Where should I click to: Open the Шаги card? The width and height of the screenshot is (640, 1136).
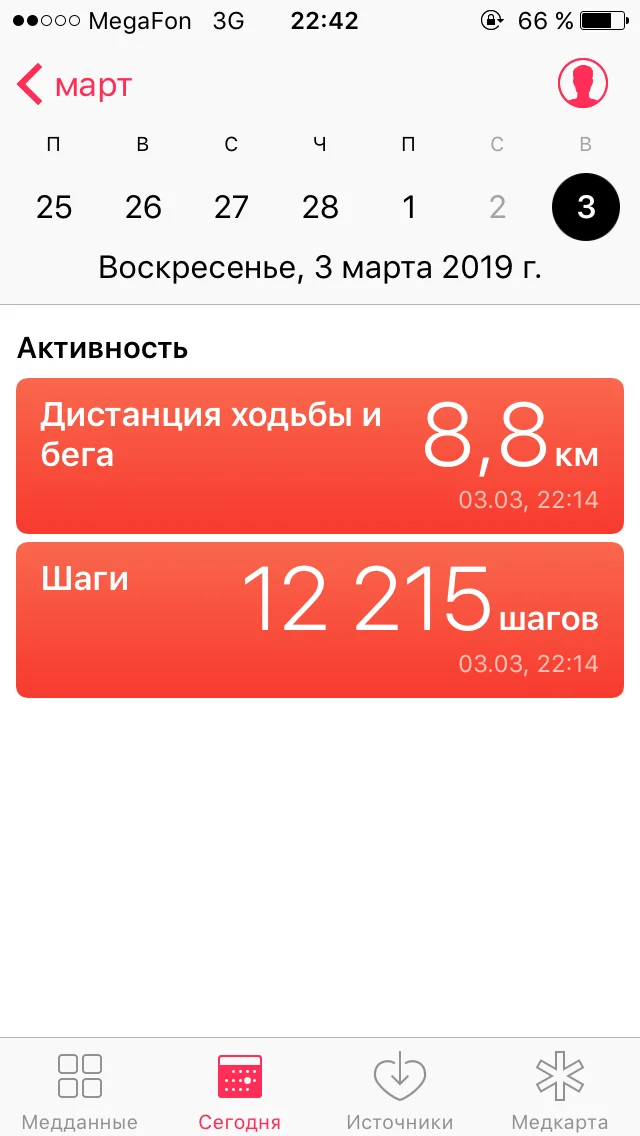tap(320, 620)
